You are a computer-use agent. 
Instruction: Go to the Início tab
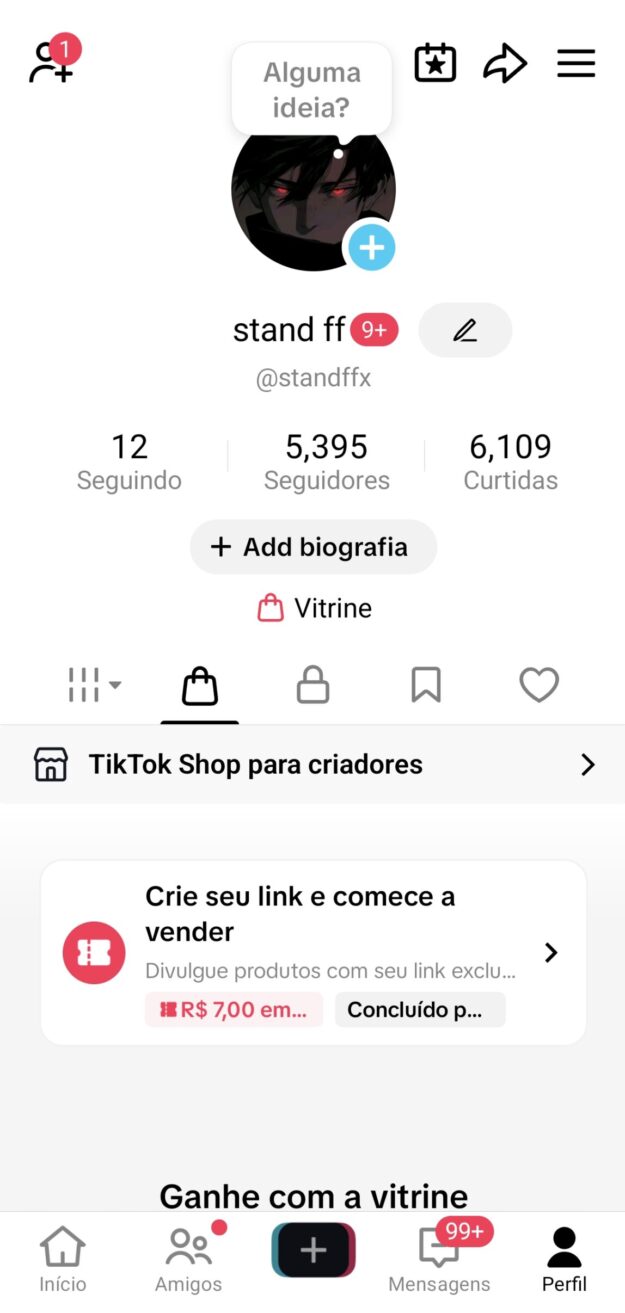pos(63,1259)
